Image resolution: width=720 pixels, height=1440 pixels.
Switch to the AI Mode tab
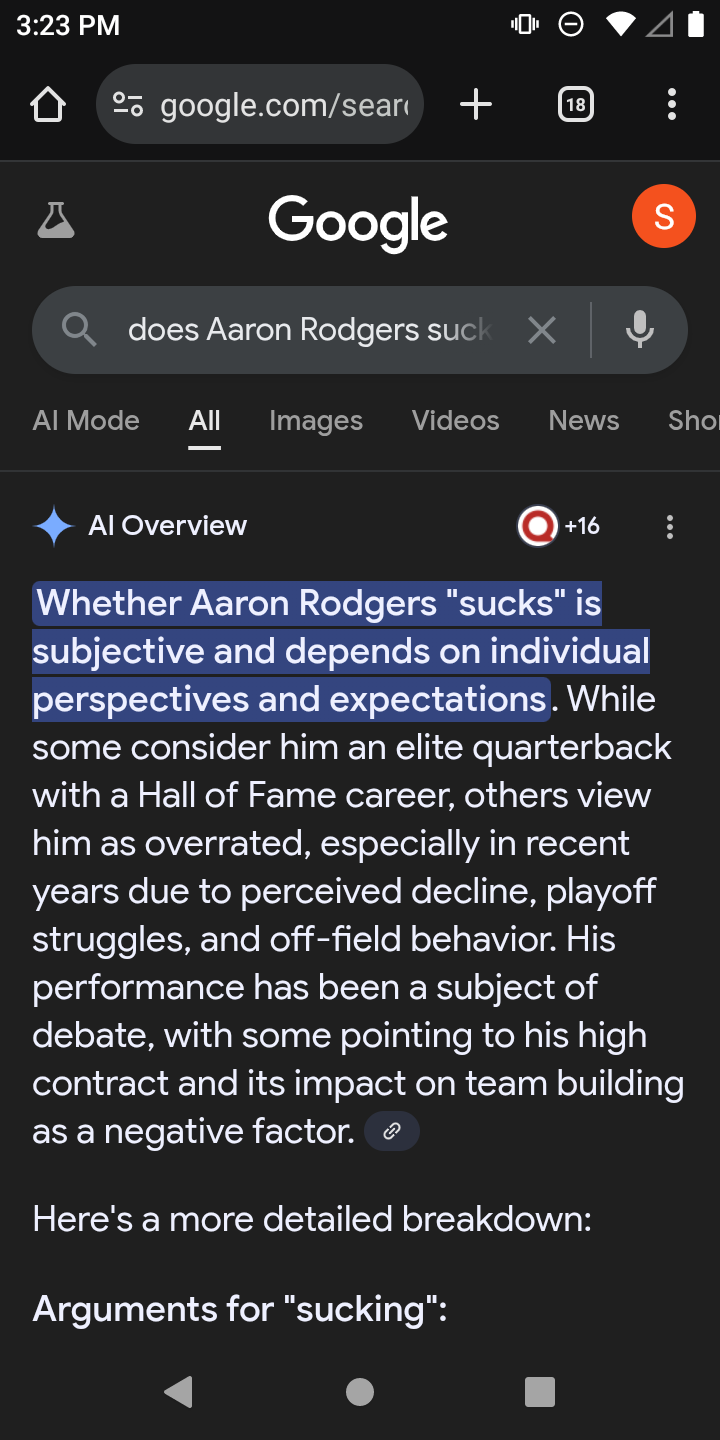86,421
